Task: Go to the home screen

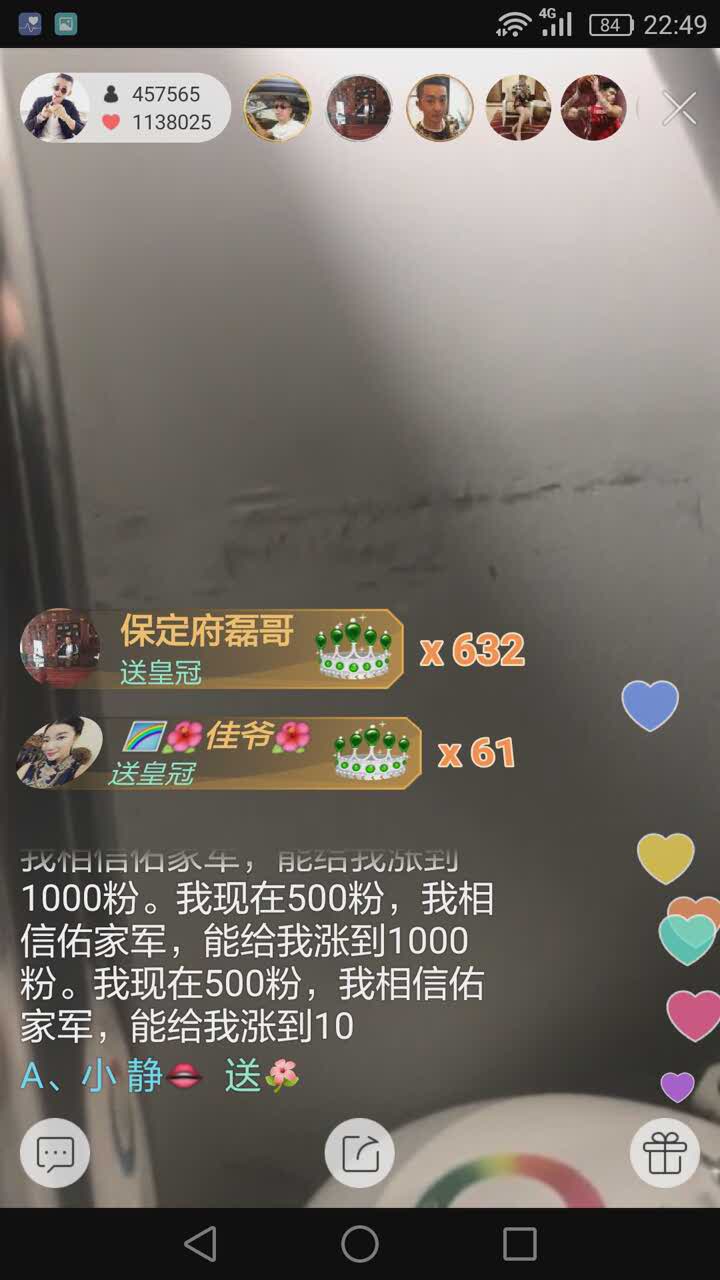Action: tap(360, 1244)
